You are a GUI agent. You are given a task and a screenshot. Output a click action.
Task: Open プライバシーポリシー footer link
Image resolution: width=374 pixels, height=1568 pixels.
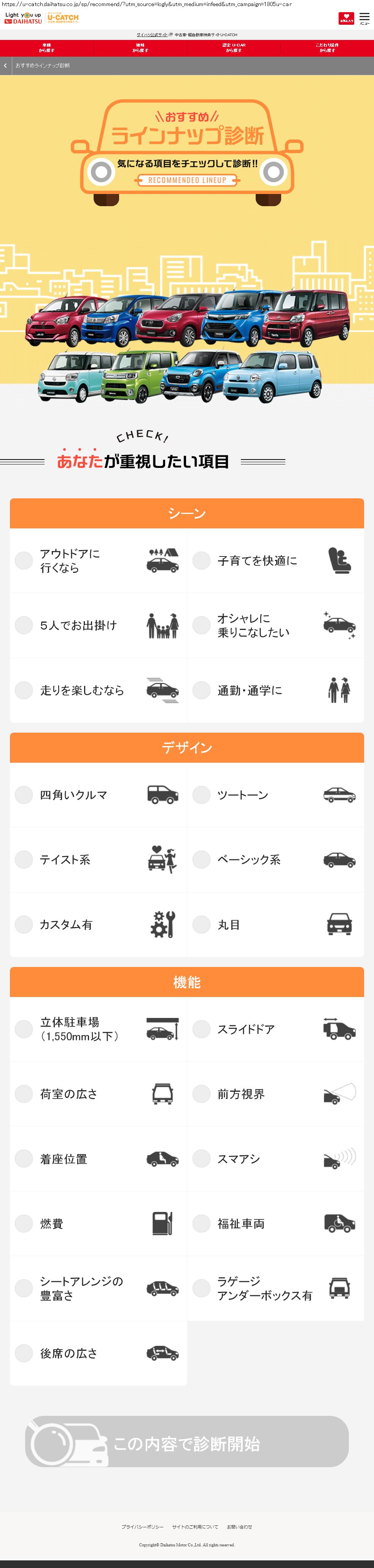pos(142,1526)
